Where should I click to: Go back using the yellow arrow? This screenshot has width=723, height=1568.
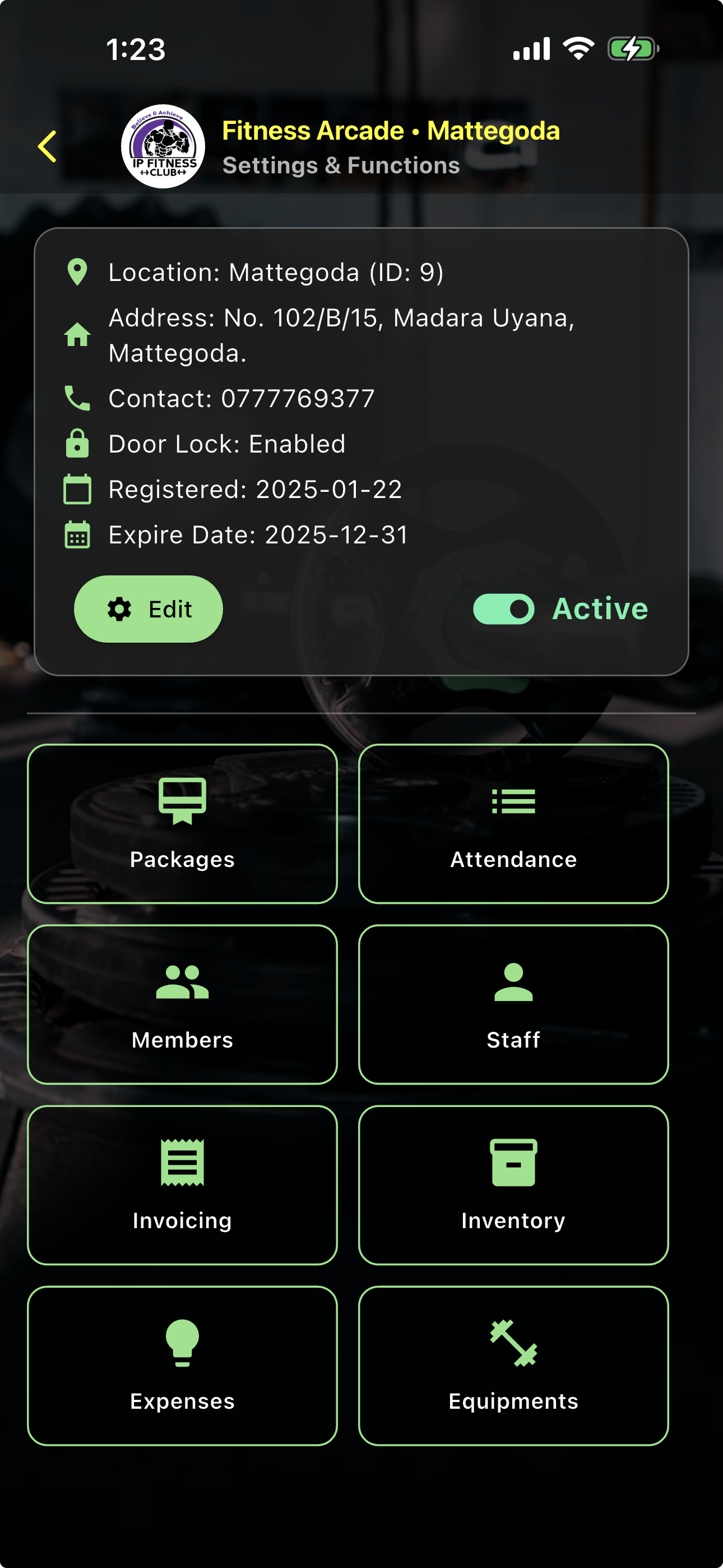[48, 147]
